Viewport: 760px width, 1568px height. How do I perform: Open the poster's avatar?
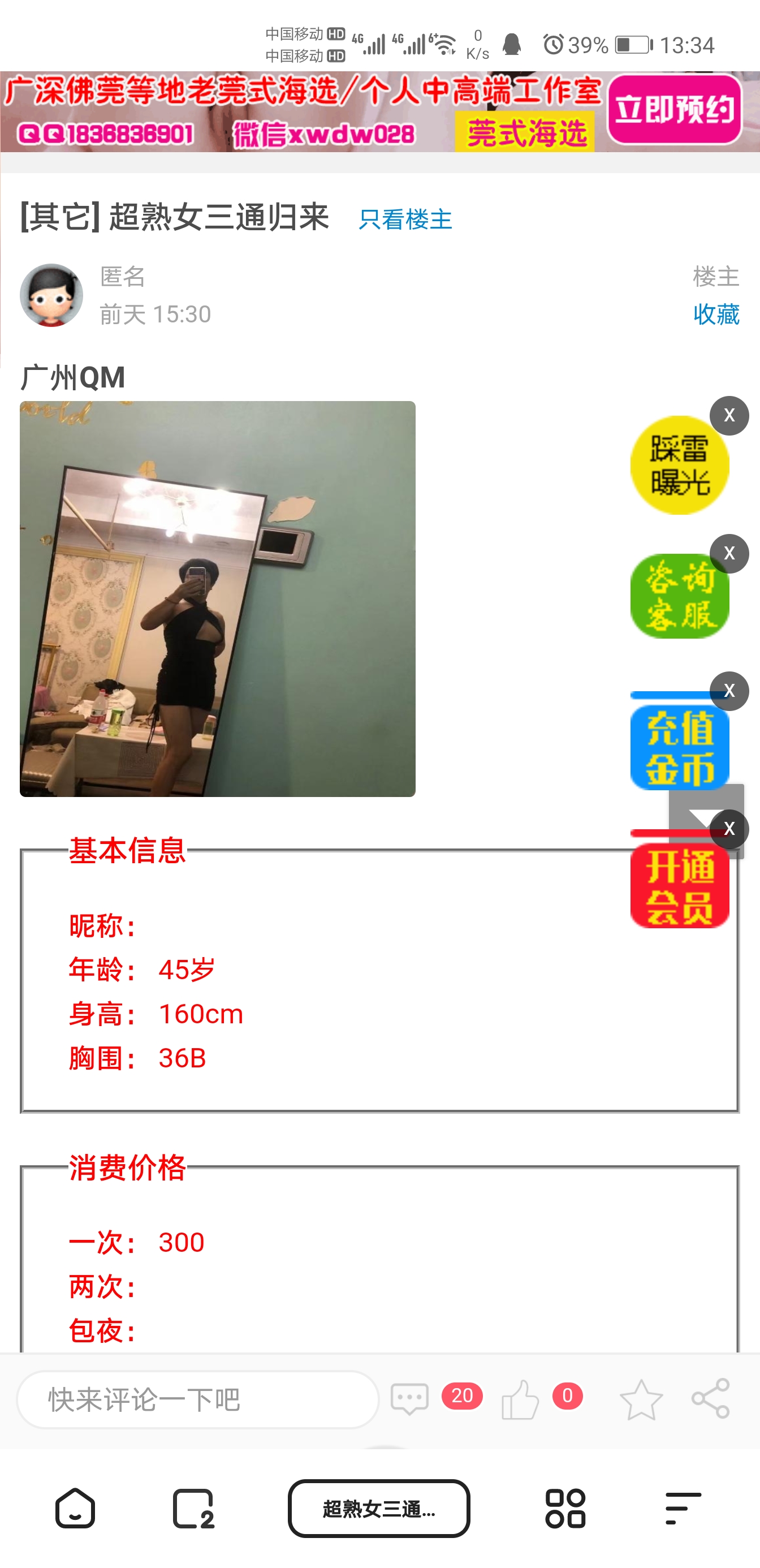51,295
